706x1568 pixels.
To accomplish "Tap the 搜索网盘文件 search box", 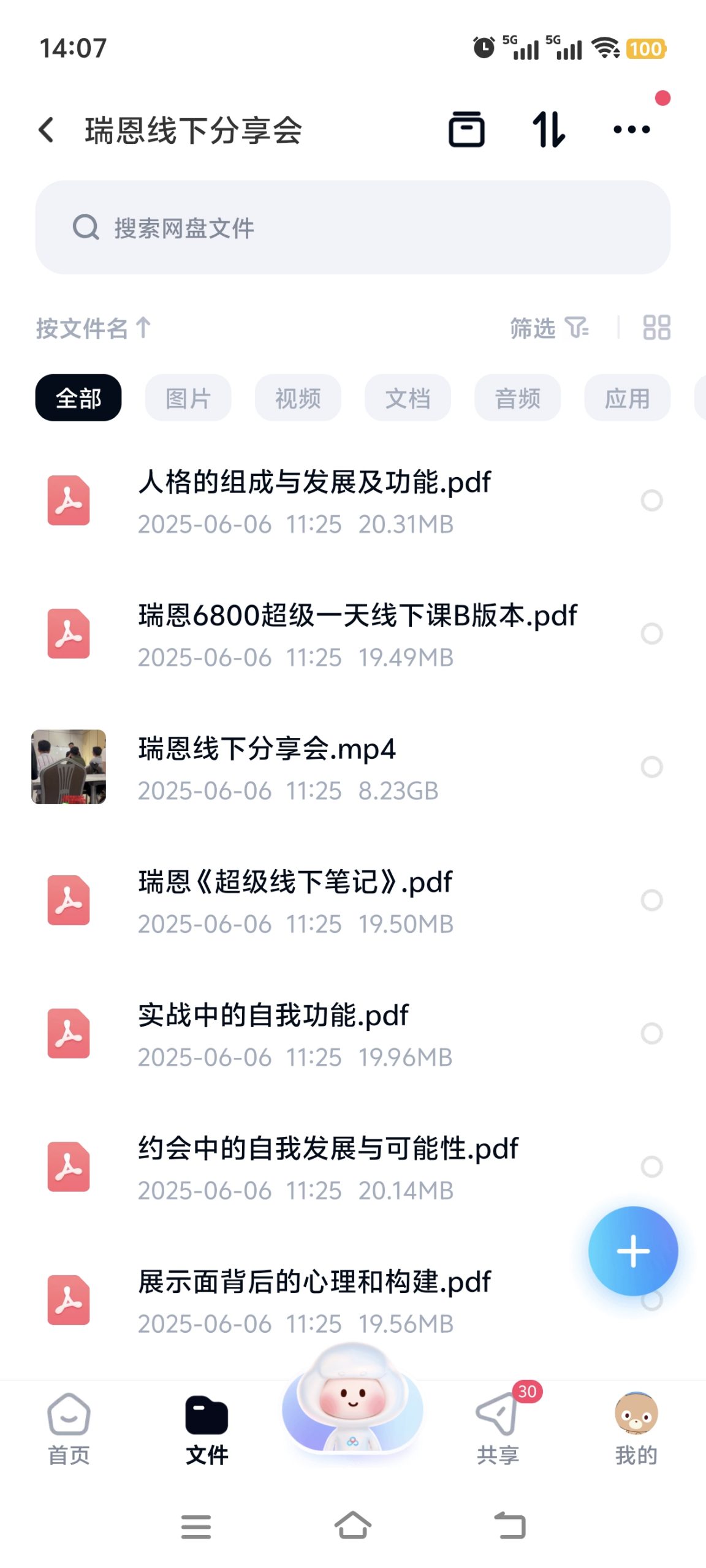I will (353, 227).
